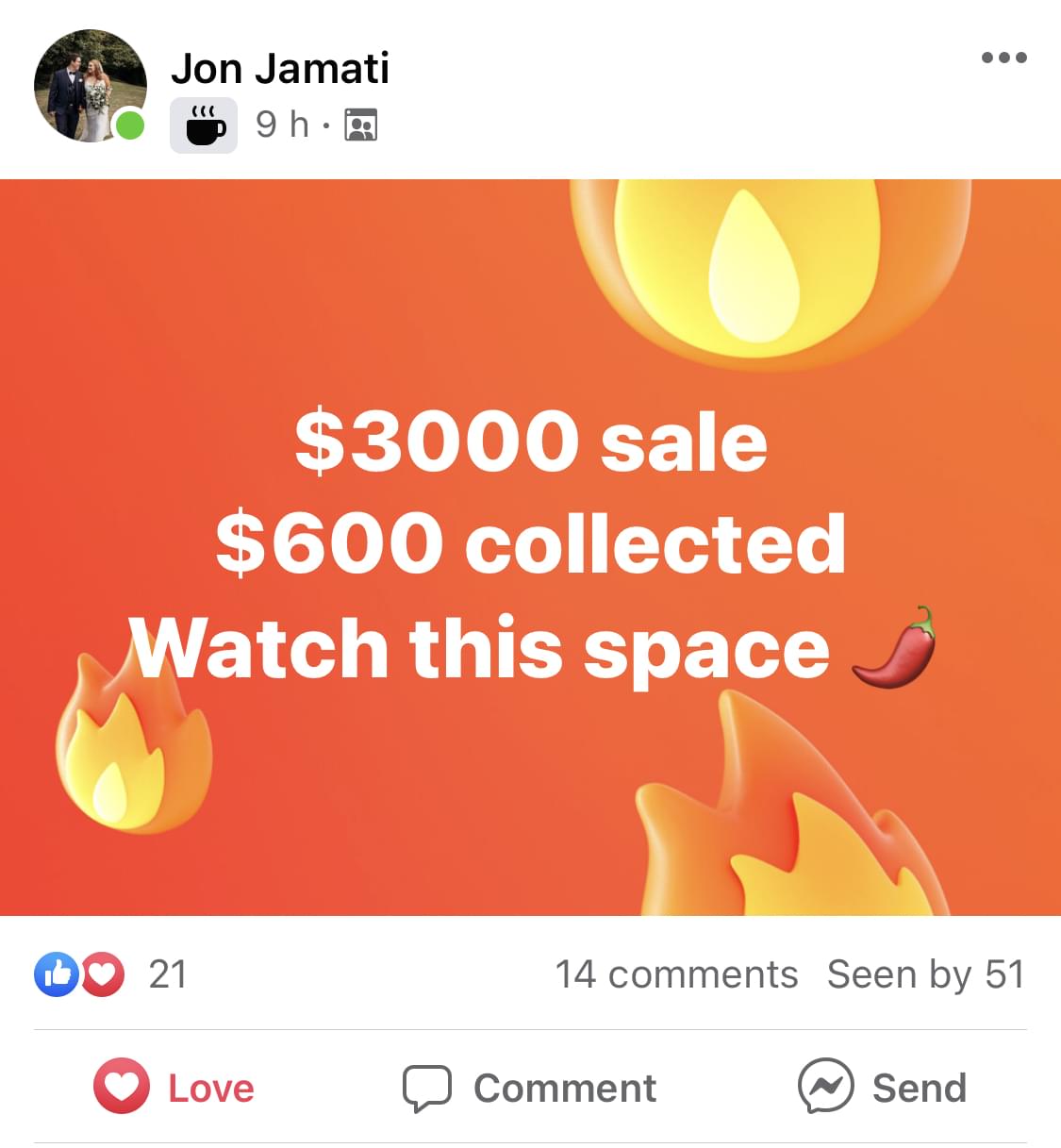Viewport: 1061px width, 1148px height.
Task: Open the 14 comments
Action: click(x=676, y=974)
